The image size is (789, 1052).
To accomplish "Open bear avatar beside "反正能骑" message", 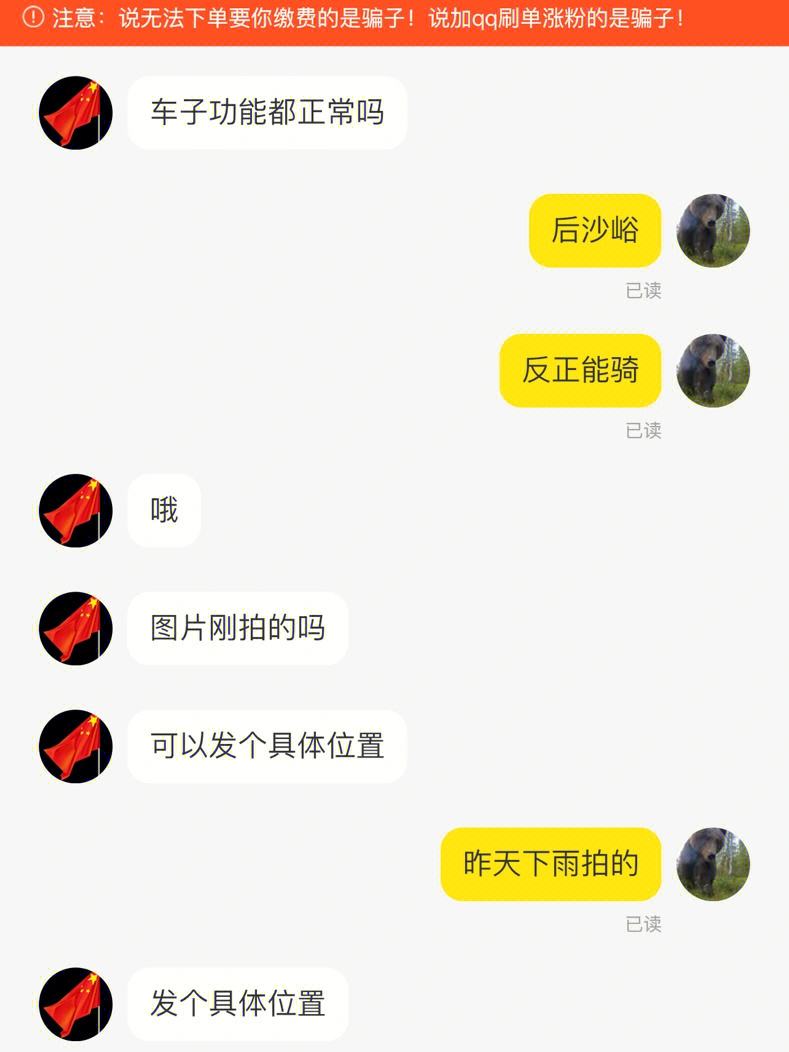I will (713, 371).
